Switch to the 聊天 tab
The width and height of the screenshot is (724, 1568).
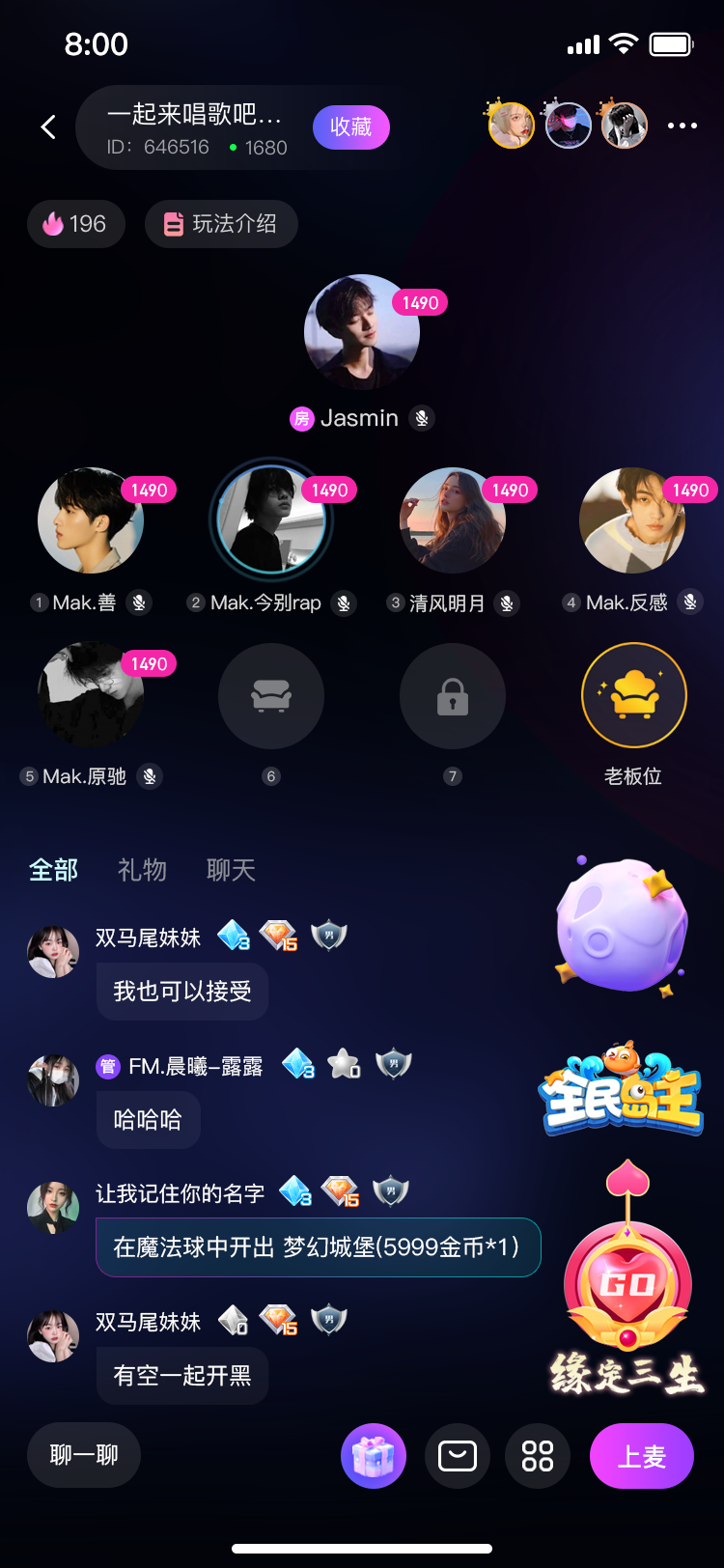pos(231,870)
